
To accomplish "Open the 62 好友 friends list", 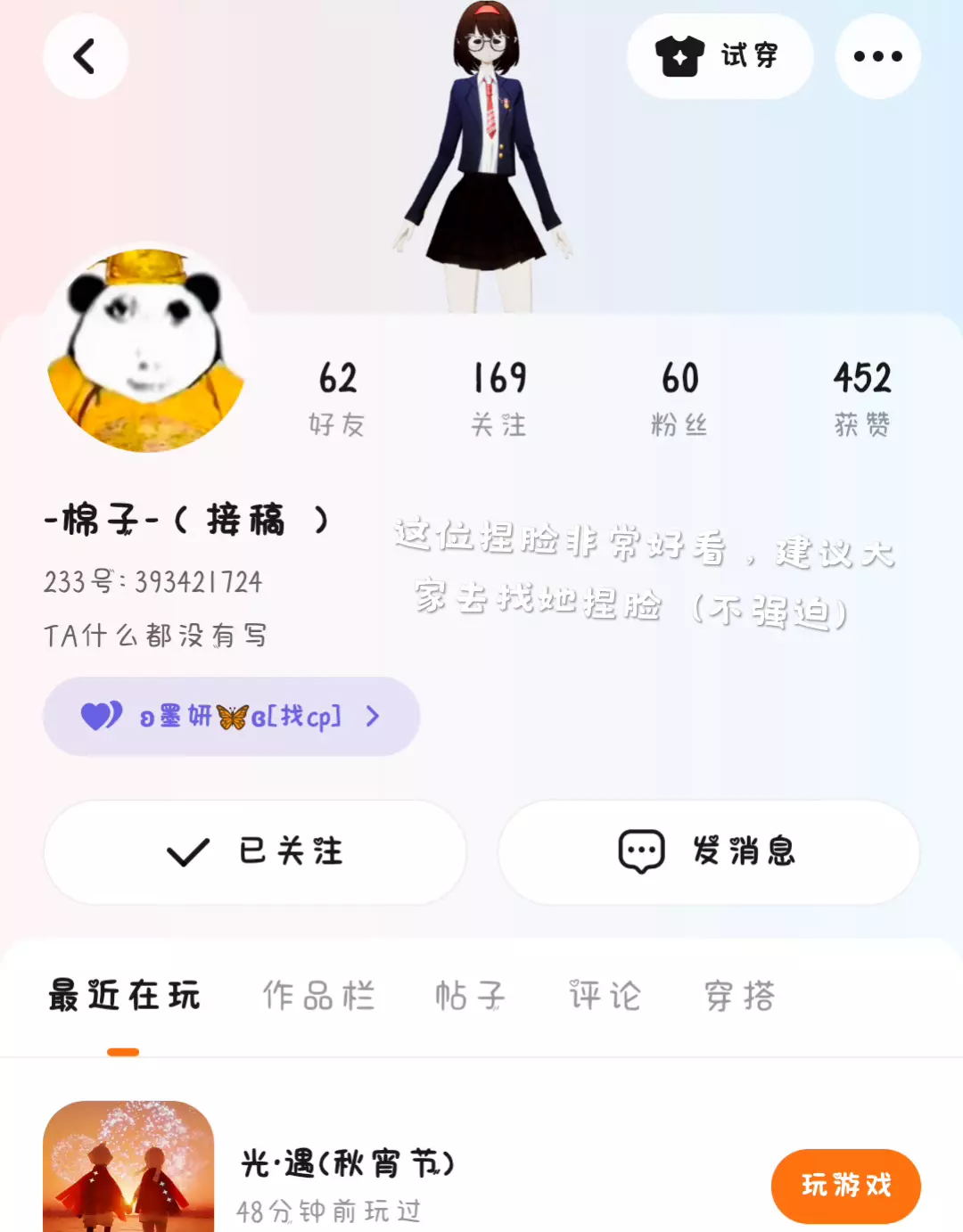I will 337,398.
